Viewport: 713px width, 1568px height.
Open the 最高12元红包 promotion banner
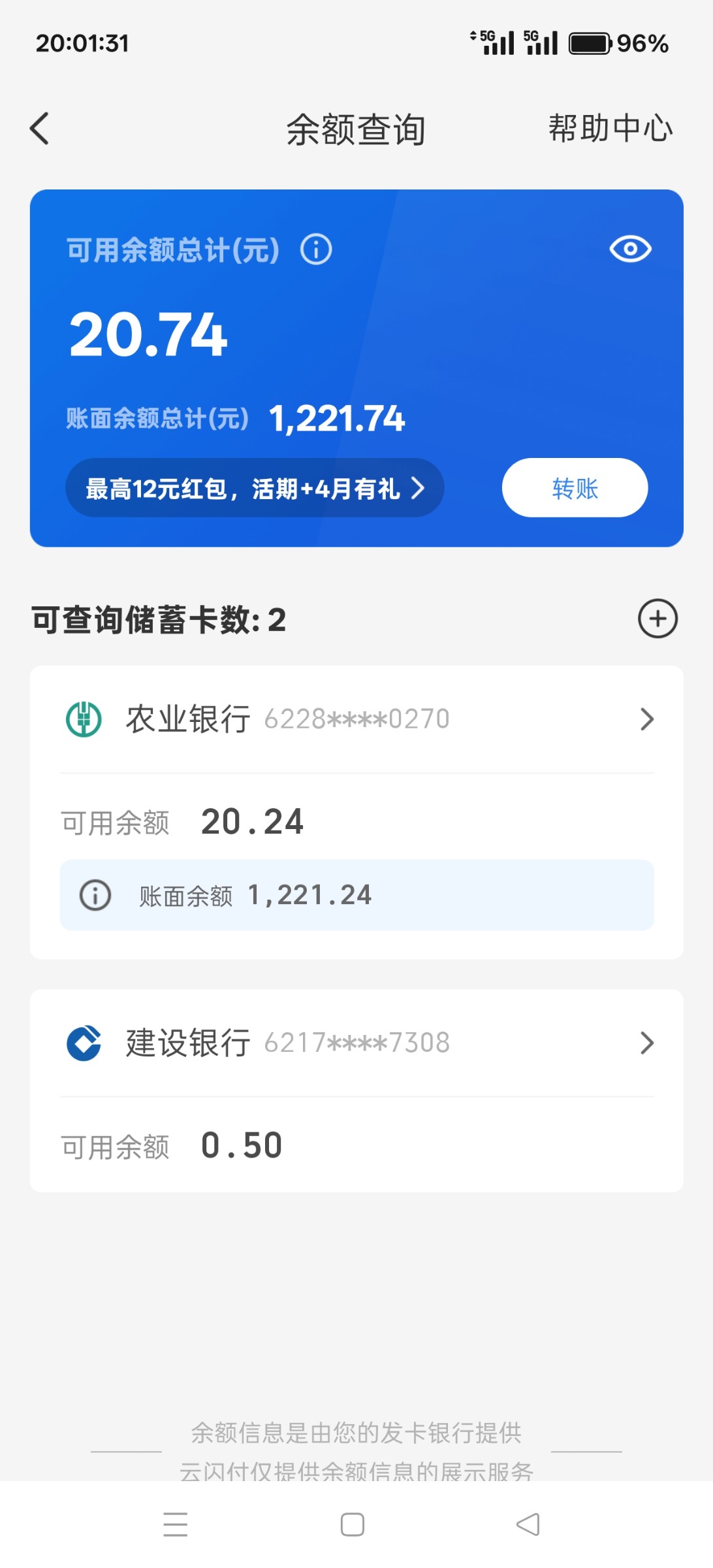(255, 488)
